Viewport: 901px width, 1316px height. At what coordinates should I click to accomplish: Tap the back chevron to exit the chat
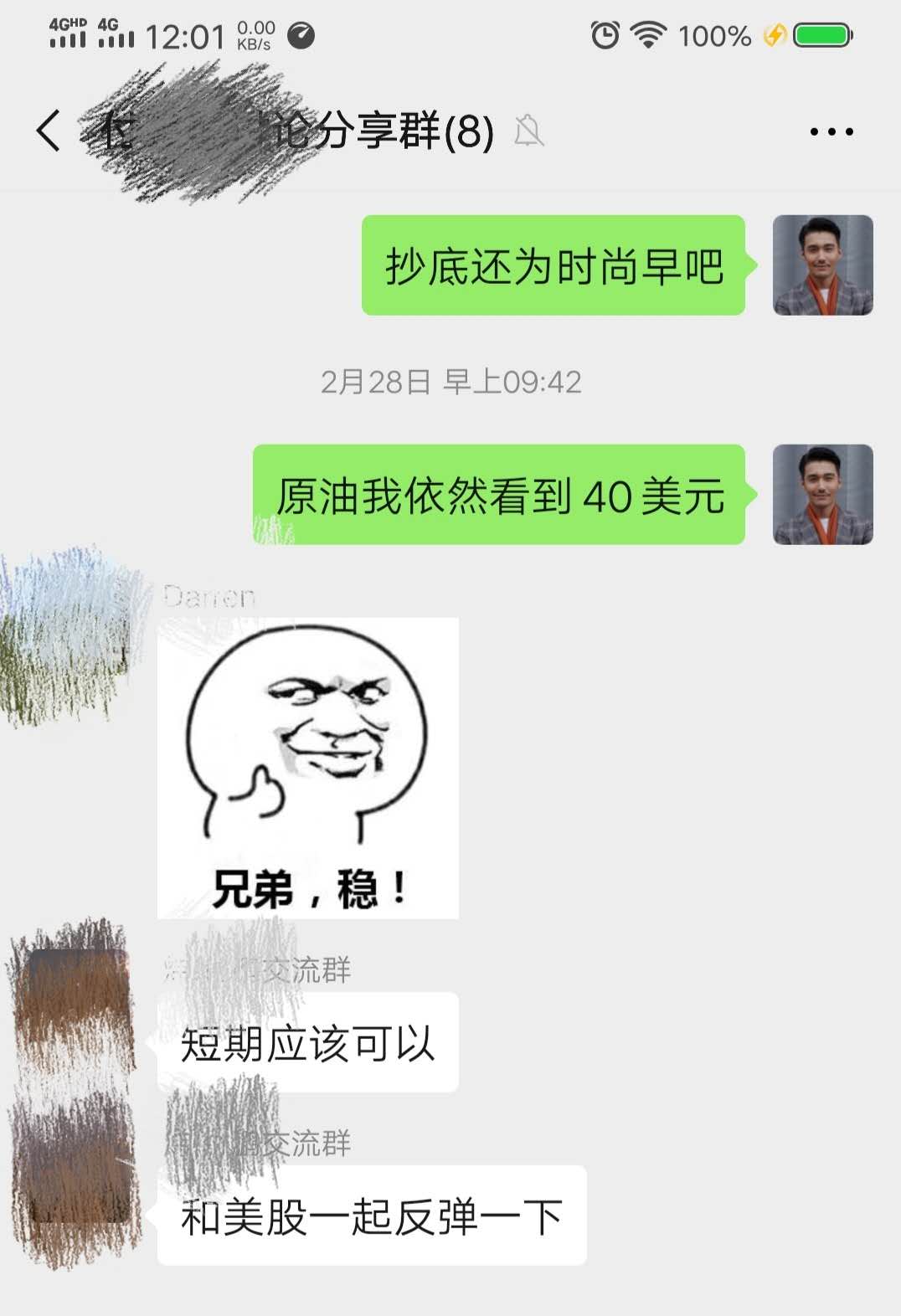tap(48, 131)
